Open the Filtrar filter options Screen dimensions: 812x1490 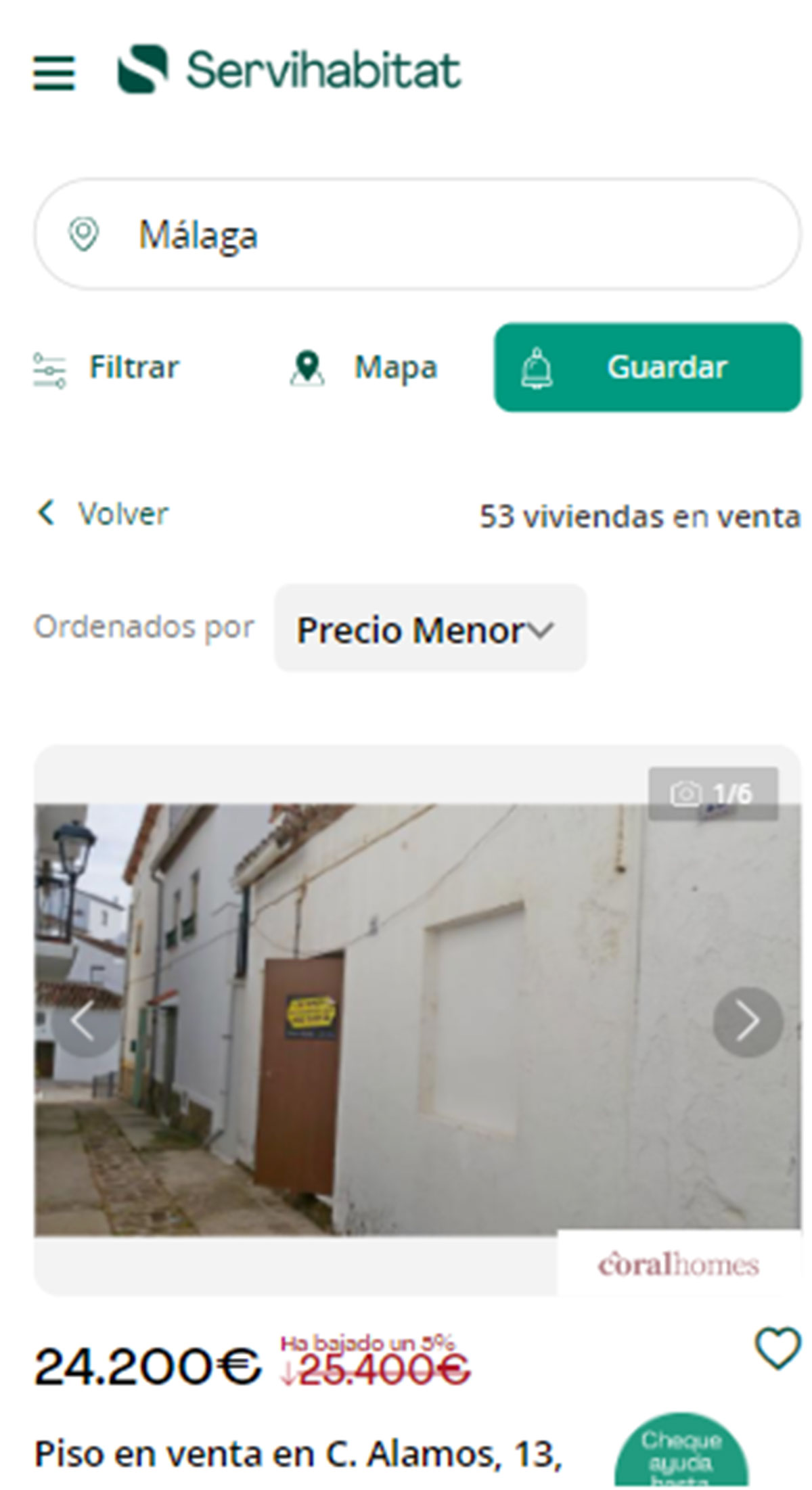pos(107,368)
